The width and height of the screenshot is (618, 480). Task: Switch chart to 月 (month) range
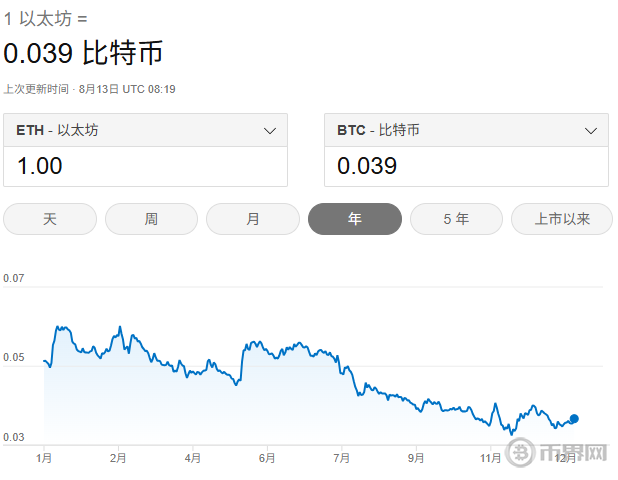pos(253,219)
